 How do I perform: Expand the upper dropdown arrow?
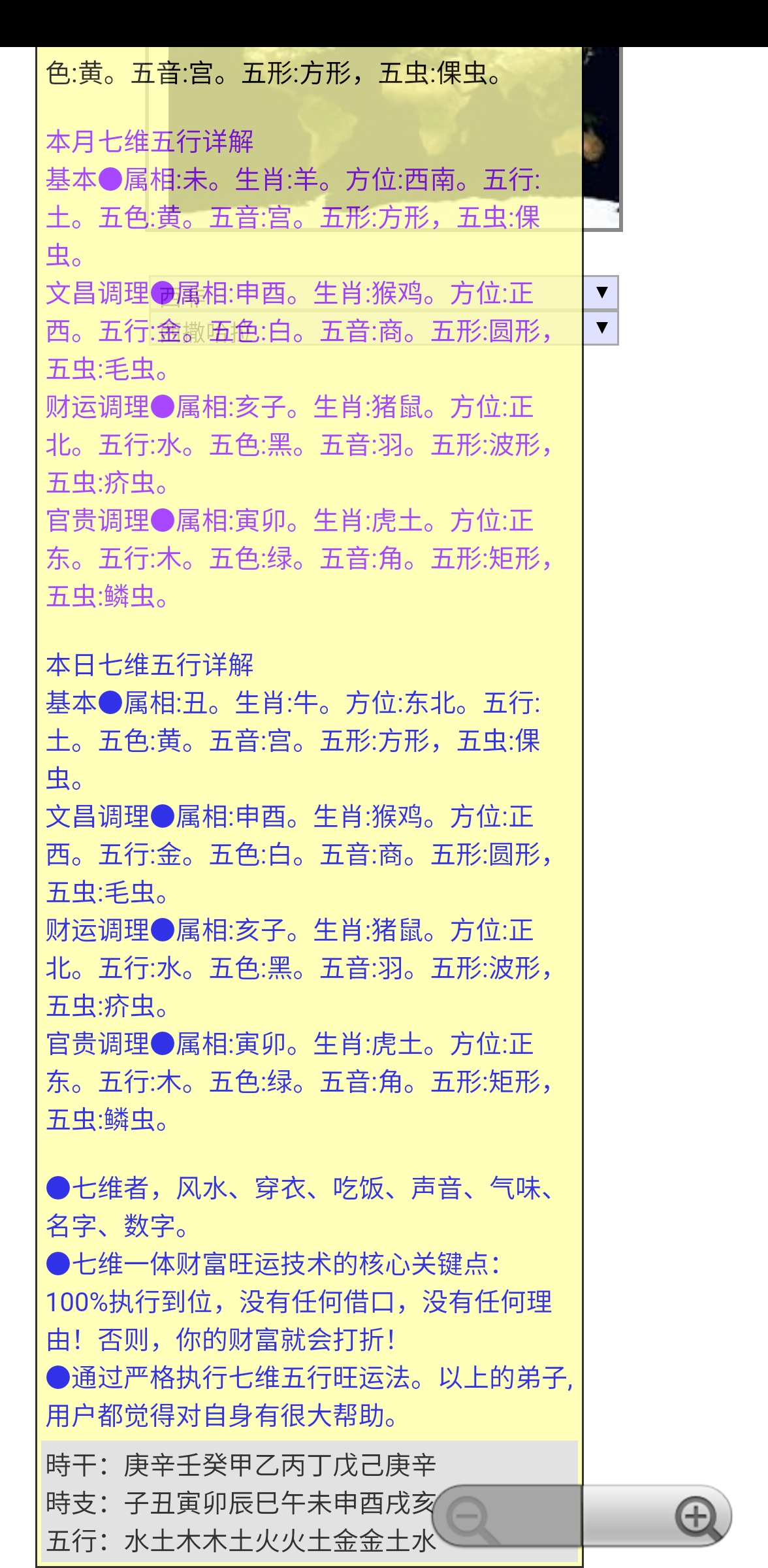coord(601,292)
